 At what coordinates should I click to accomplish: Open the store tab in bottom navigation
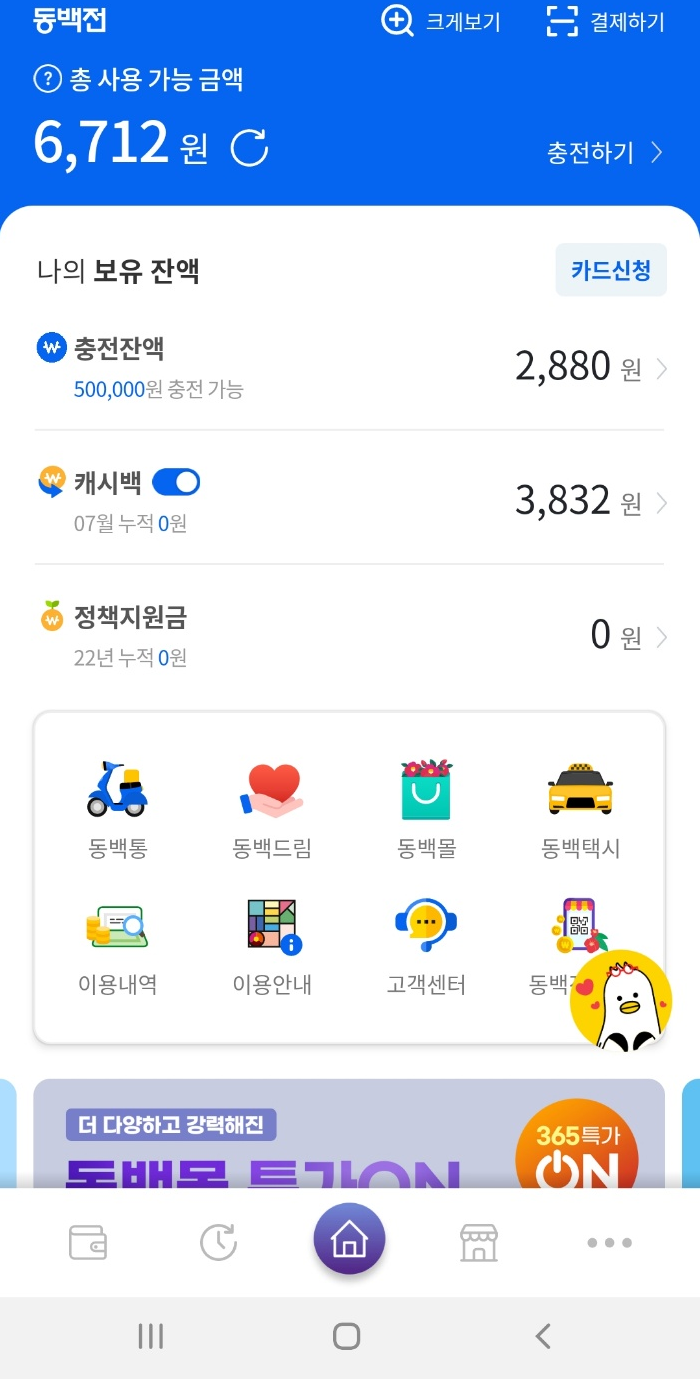pyautogui.click(x=478, y=1242)
